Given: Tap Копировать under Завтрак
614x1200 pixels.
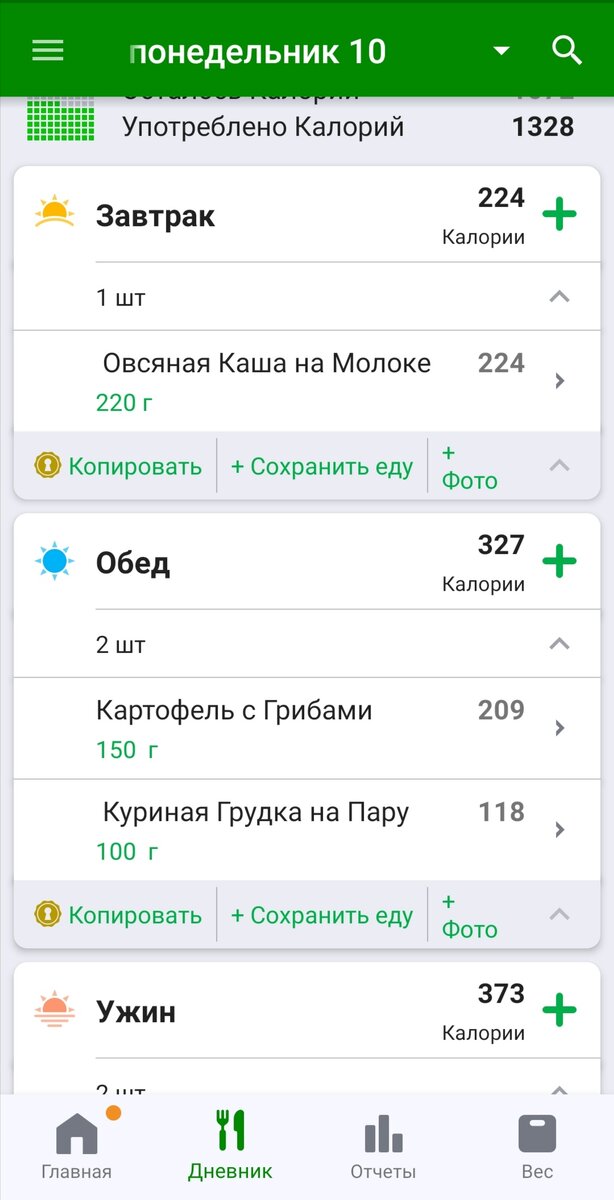Looking at the screenshot, I should click(118, 466).
